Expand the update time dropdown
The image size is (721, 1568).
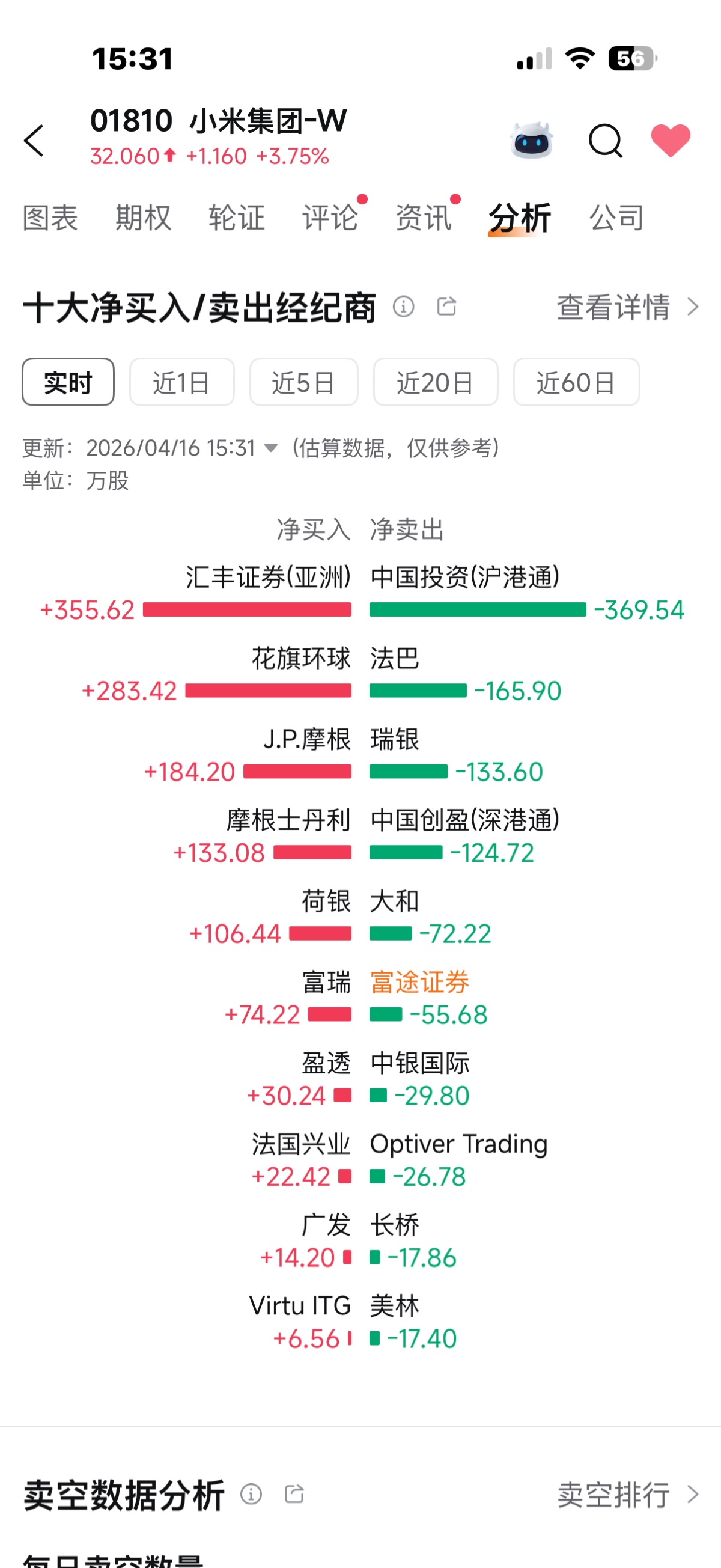[272, 448]
